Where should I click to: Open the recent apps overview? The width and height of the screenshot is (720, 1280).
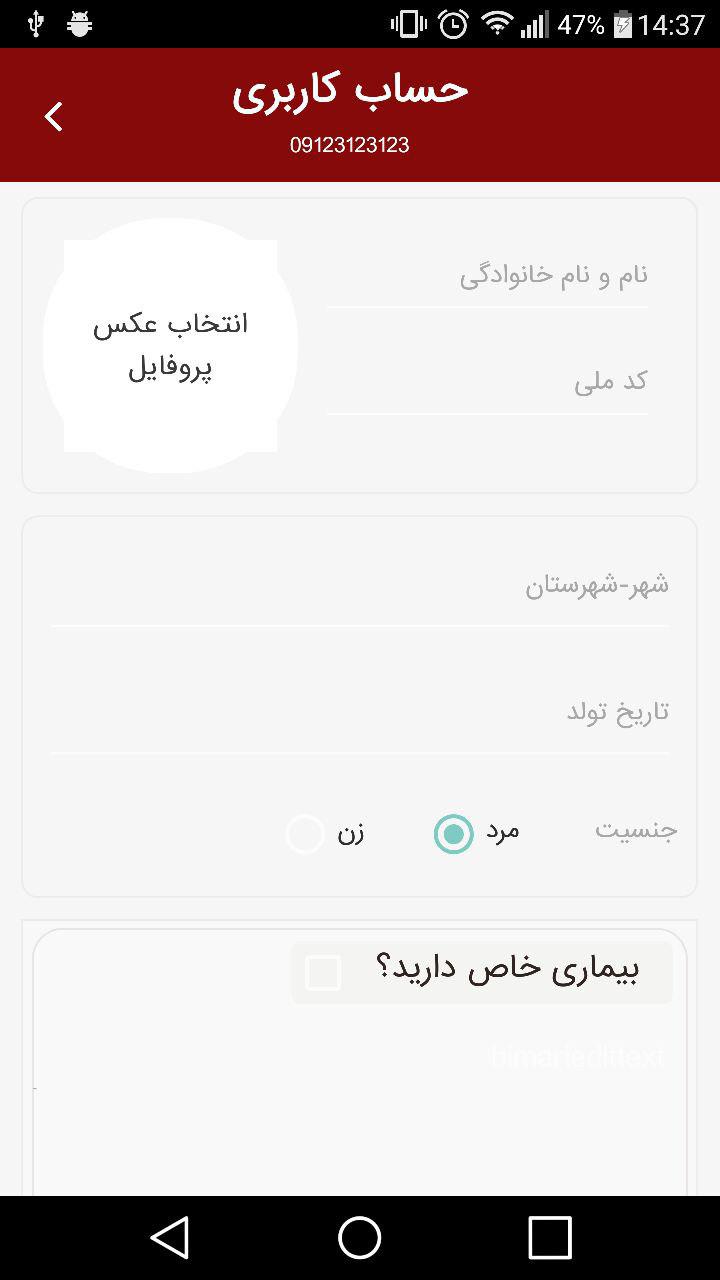(x=549, y=1238)
